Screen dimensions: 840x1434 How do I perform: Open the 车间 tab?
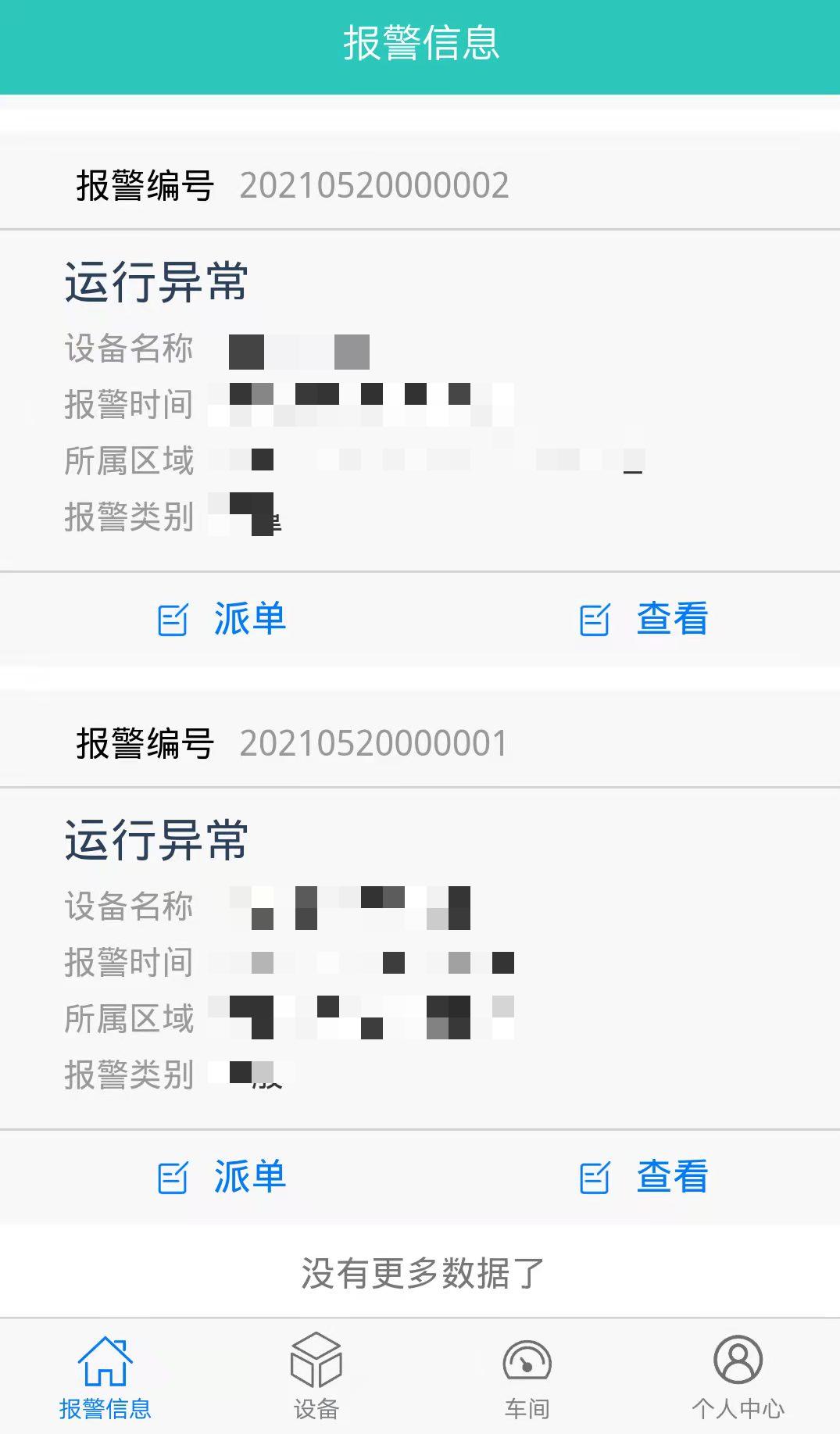527,1376
